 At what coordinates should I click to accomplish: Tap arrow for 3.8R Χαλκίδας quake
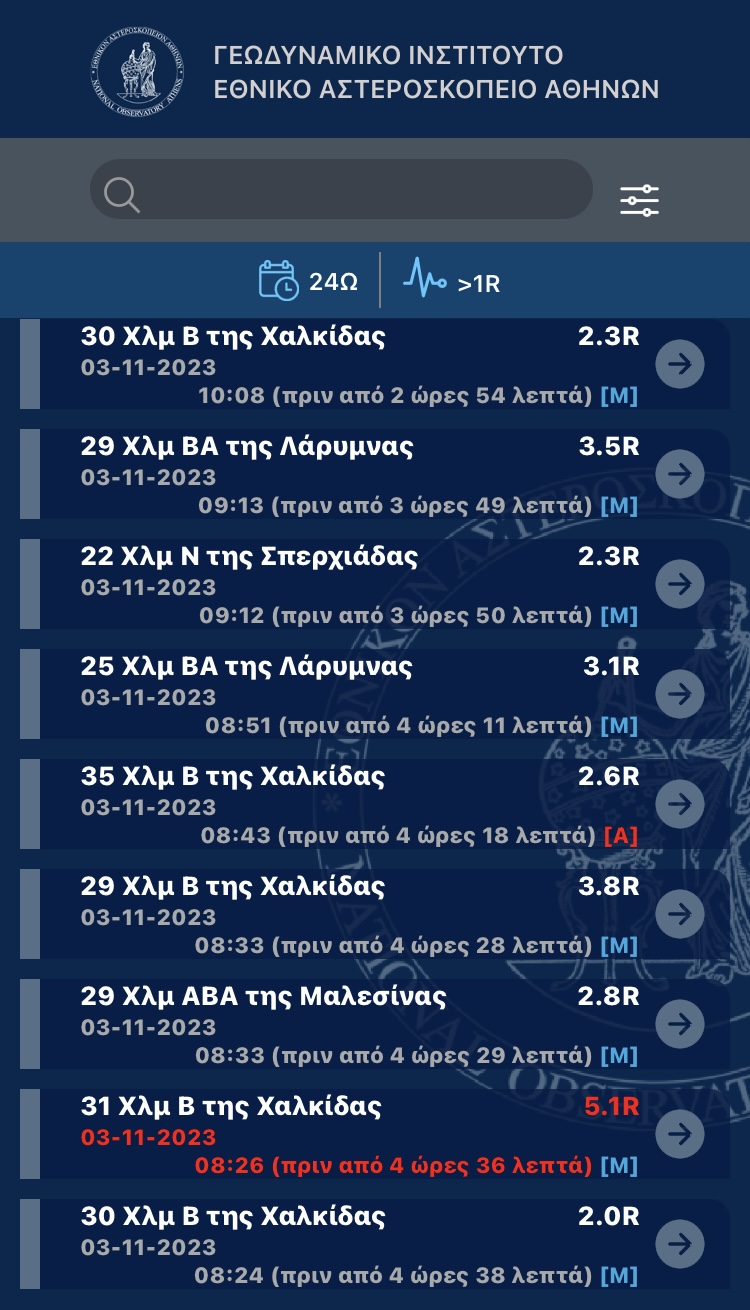click(680, 914)
